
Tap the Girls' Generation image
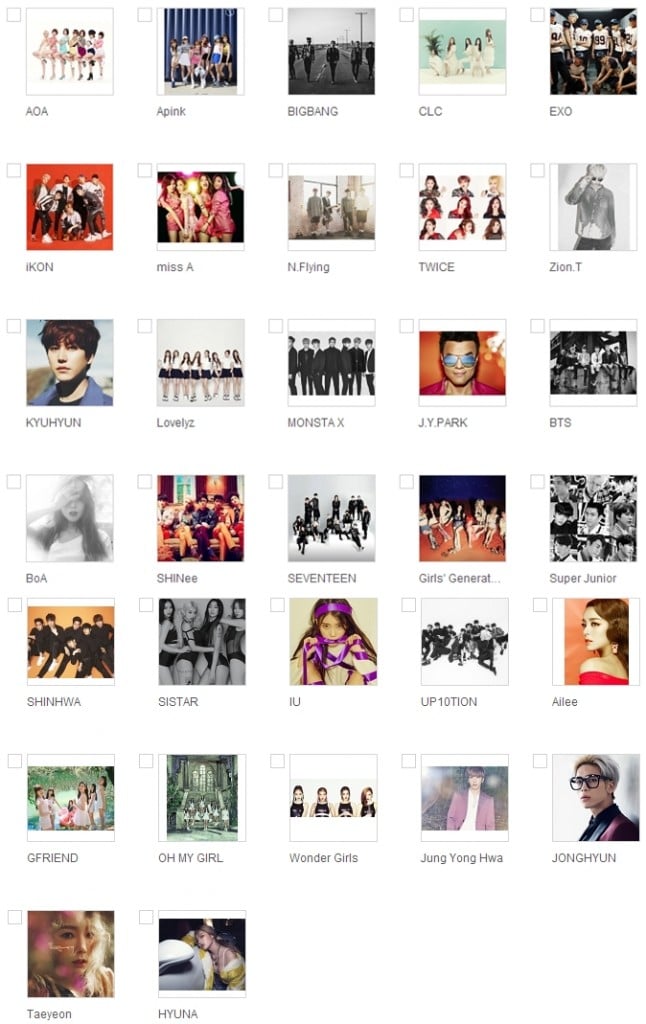462,518
